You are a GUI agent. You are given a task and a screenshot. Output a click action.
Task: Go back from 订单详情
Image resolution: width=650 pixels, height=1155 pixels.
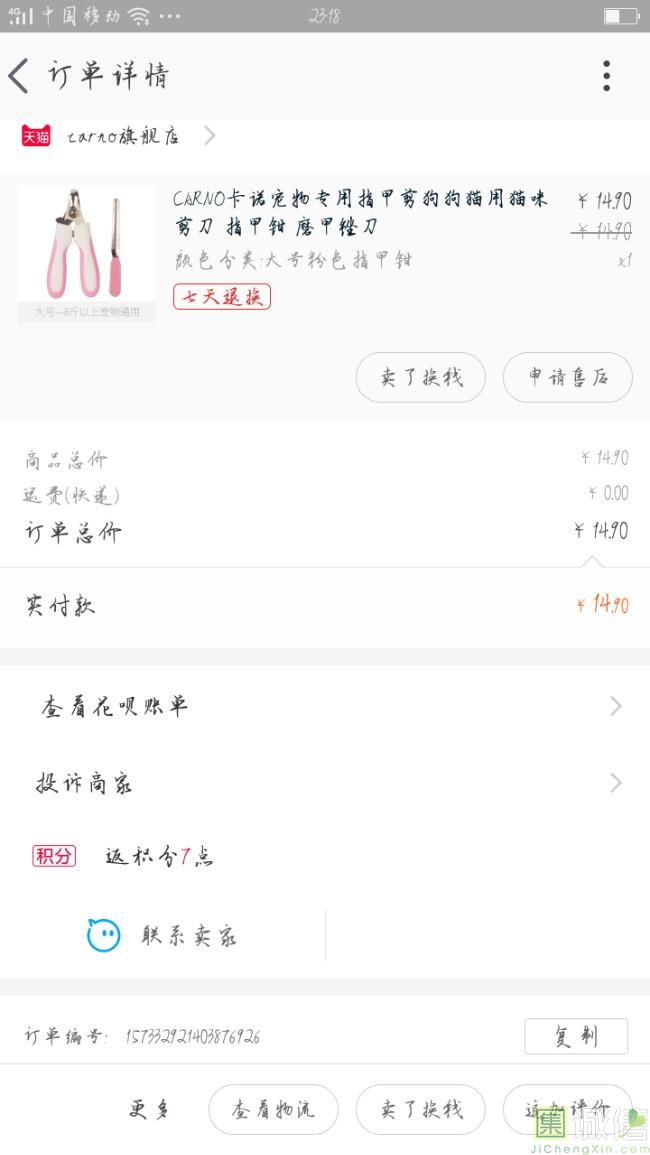tap(19, 76)
